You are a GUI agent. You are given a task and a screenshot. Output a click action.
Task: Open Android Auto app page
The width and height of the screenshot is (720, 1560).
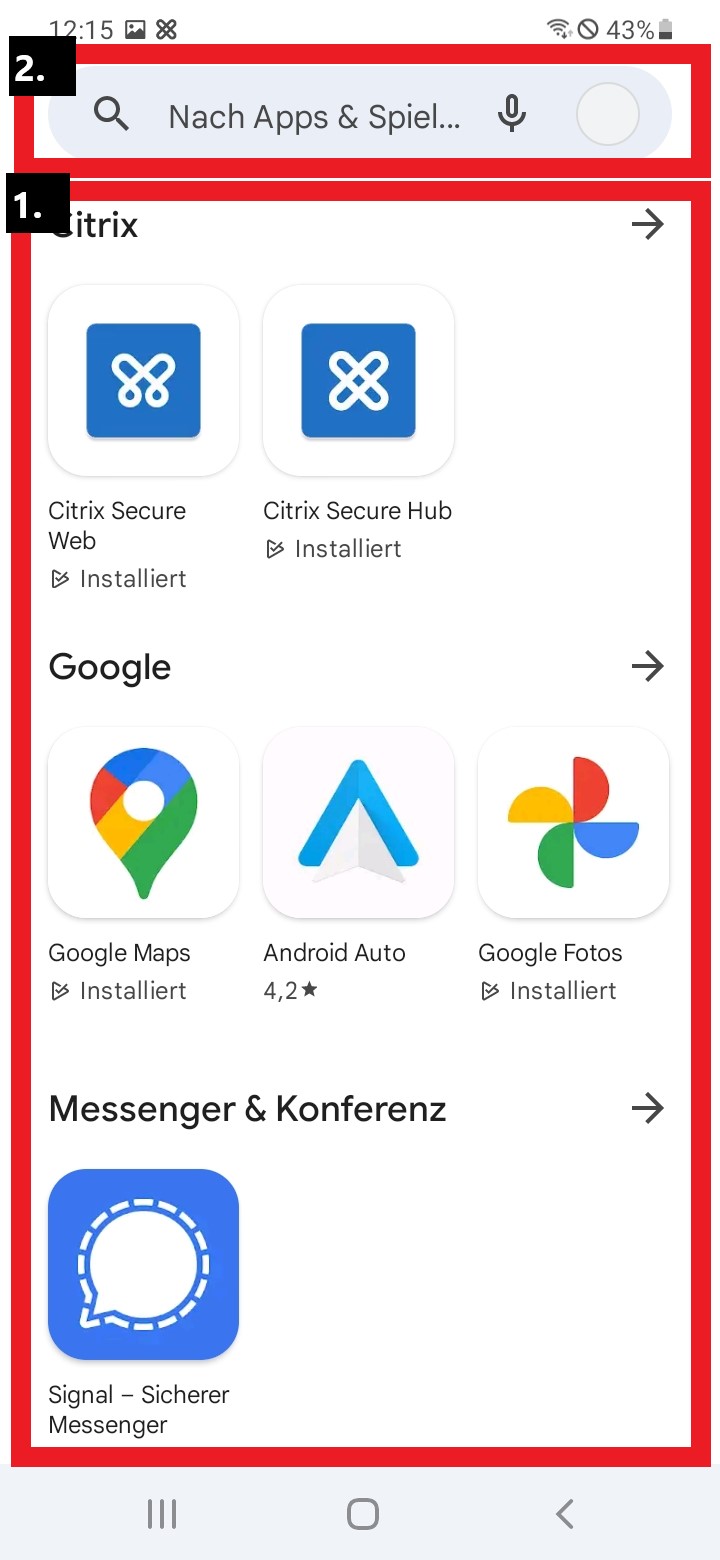(358, 823)
